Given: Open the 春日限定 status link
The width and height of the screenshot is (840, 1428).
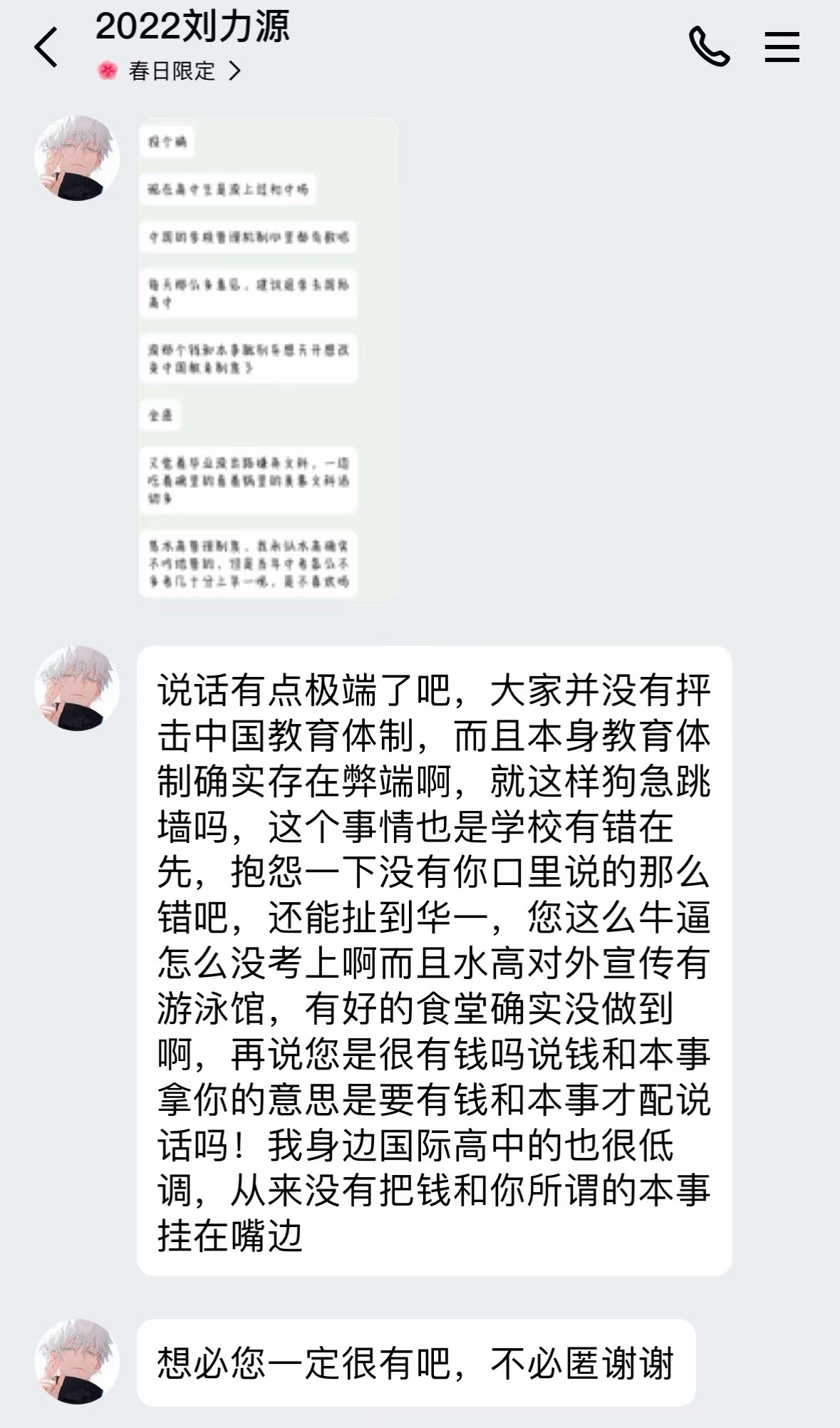Looking at the screenshot, I should click(x=171, y=71).
